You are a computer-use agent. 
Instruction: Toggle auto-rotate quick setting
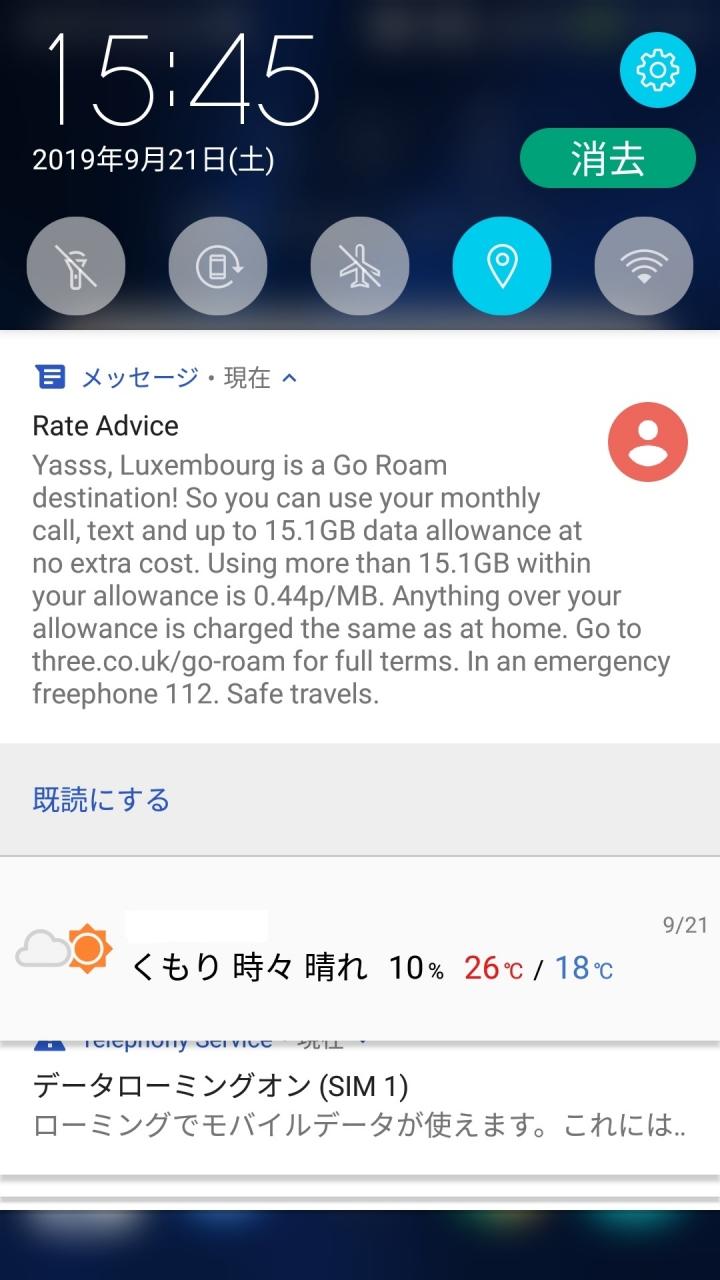(x=218, y=266)
